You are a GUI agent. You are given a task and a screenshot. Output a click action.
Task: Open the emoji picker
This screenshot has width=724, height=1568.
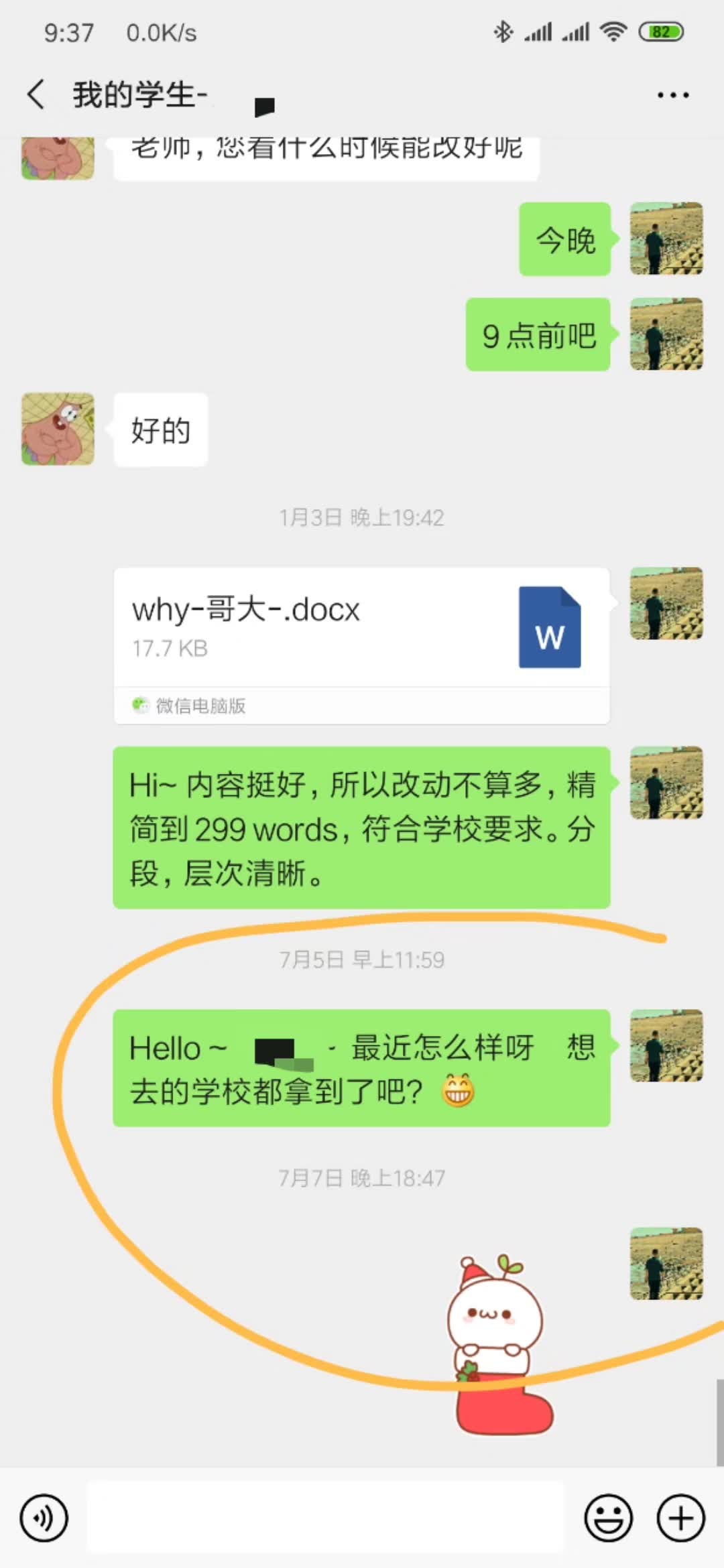608,1518
